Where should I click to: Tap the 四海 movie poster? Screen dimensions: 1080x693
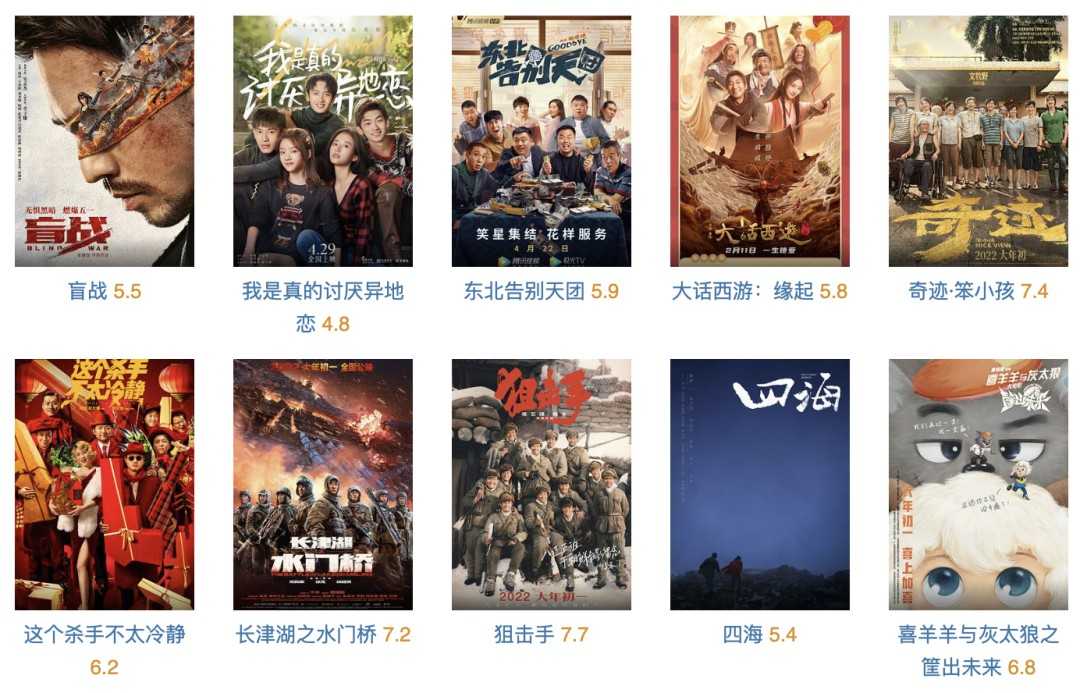[x=759, y=484]
